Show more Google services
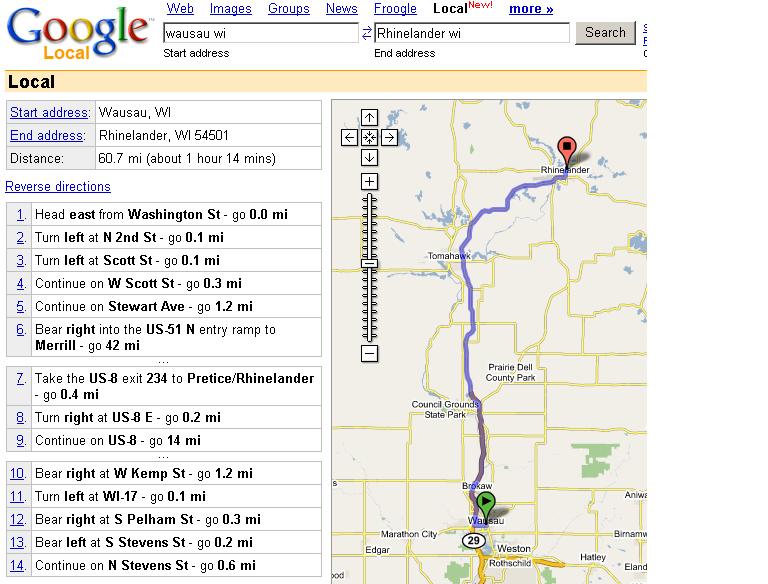The height and width of the screenshot is (584, 768). [530, 9]
